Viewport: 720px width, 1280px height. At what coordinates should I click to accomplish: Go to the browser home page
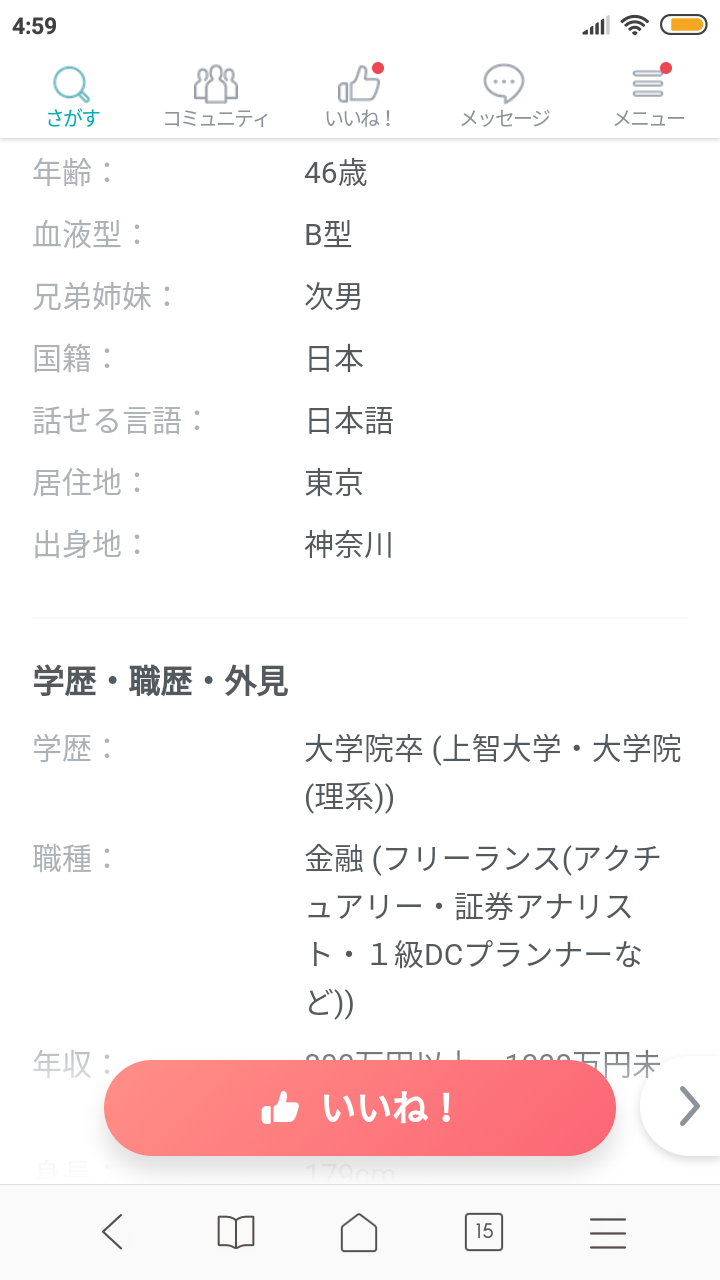click(x=359, y=1232)
